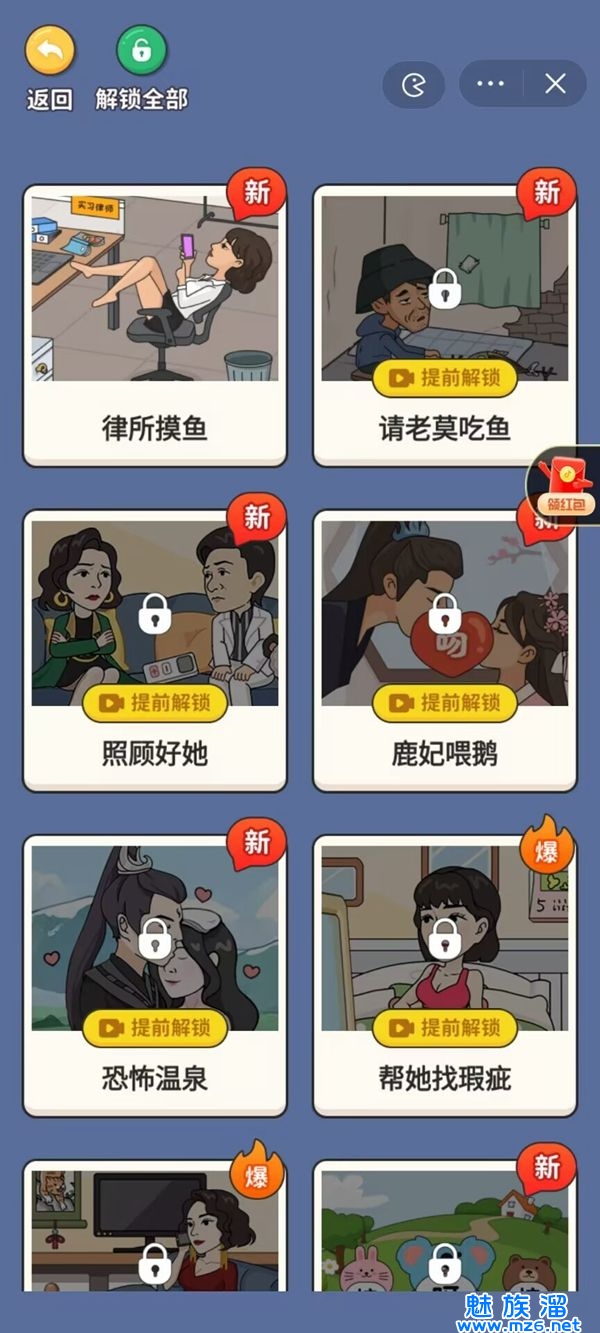Tap 提前解锁 on 请老莫吃鱼 card
Image resolution: width=600 pixels, height=1333 pixels.
[445, 378]
